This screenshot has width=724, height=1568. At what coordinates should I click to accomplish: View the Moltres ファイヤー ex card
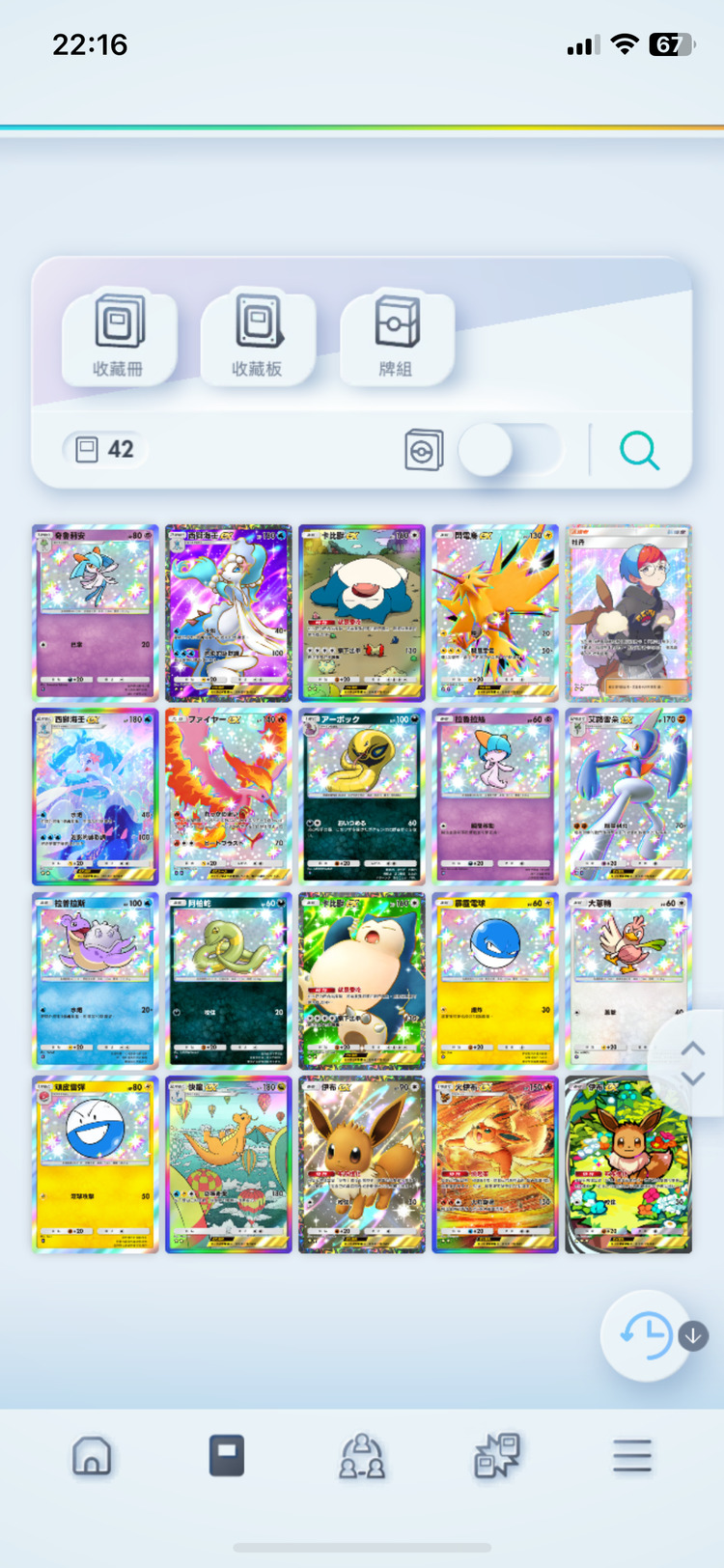pos(228,796)
